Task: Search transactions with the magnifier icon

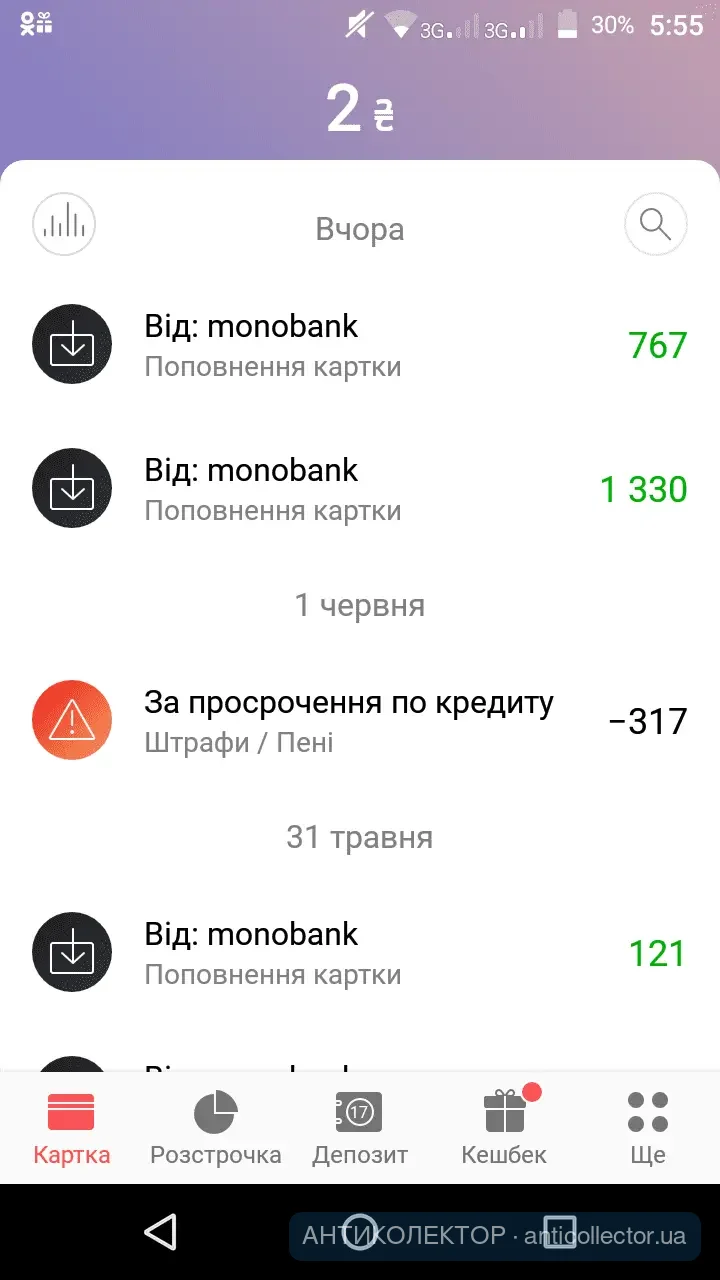Action: [655, 224]
